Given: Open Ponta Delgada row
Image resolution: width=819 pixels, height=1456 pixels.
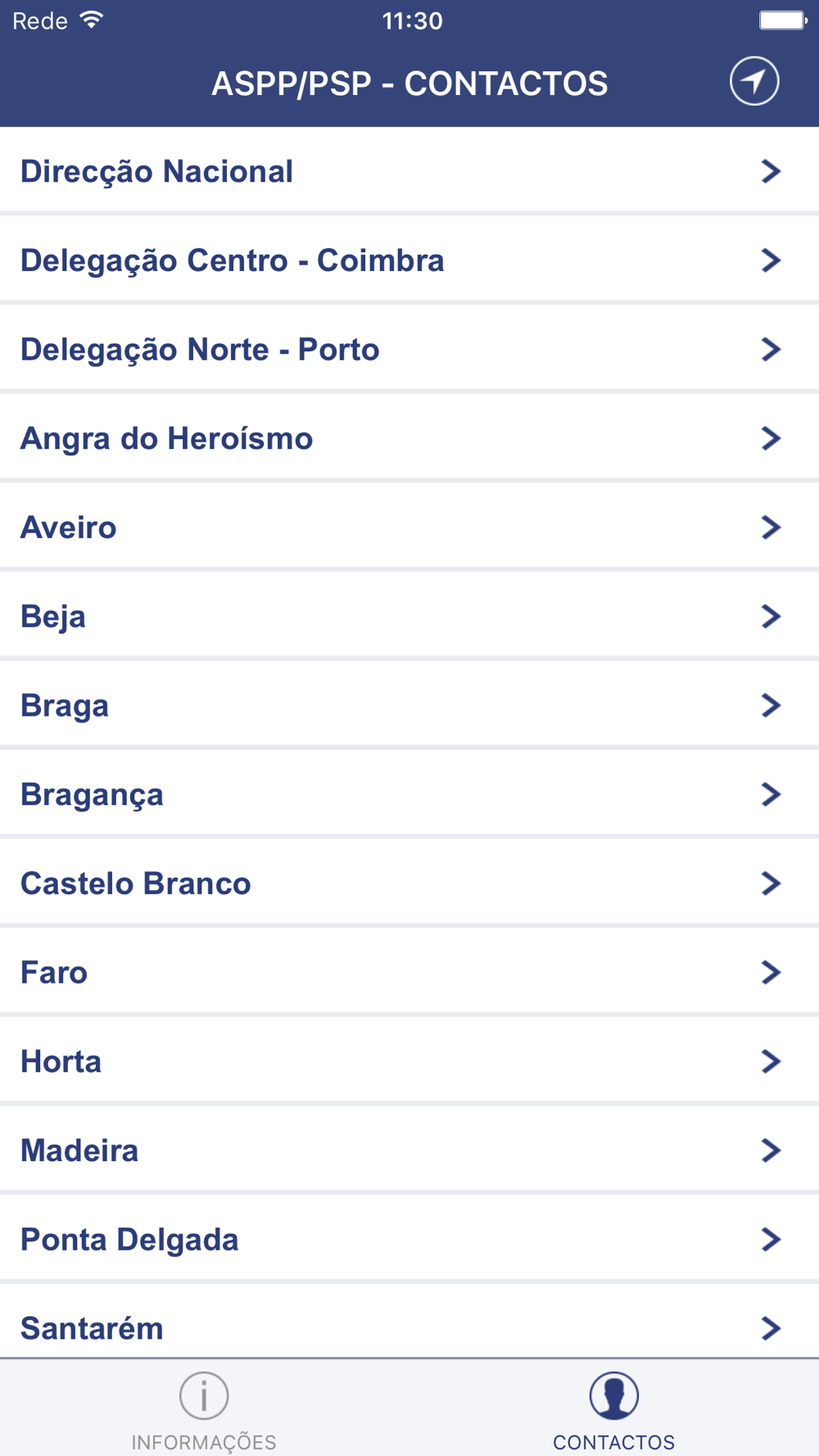Looking at the screenshot, I should [x=409, y=1239].
